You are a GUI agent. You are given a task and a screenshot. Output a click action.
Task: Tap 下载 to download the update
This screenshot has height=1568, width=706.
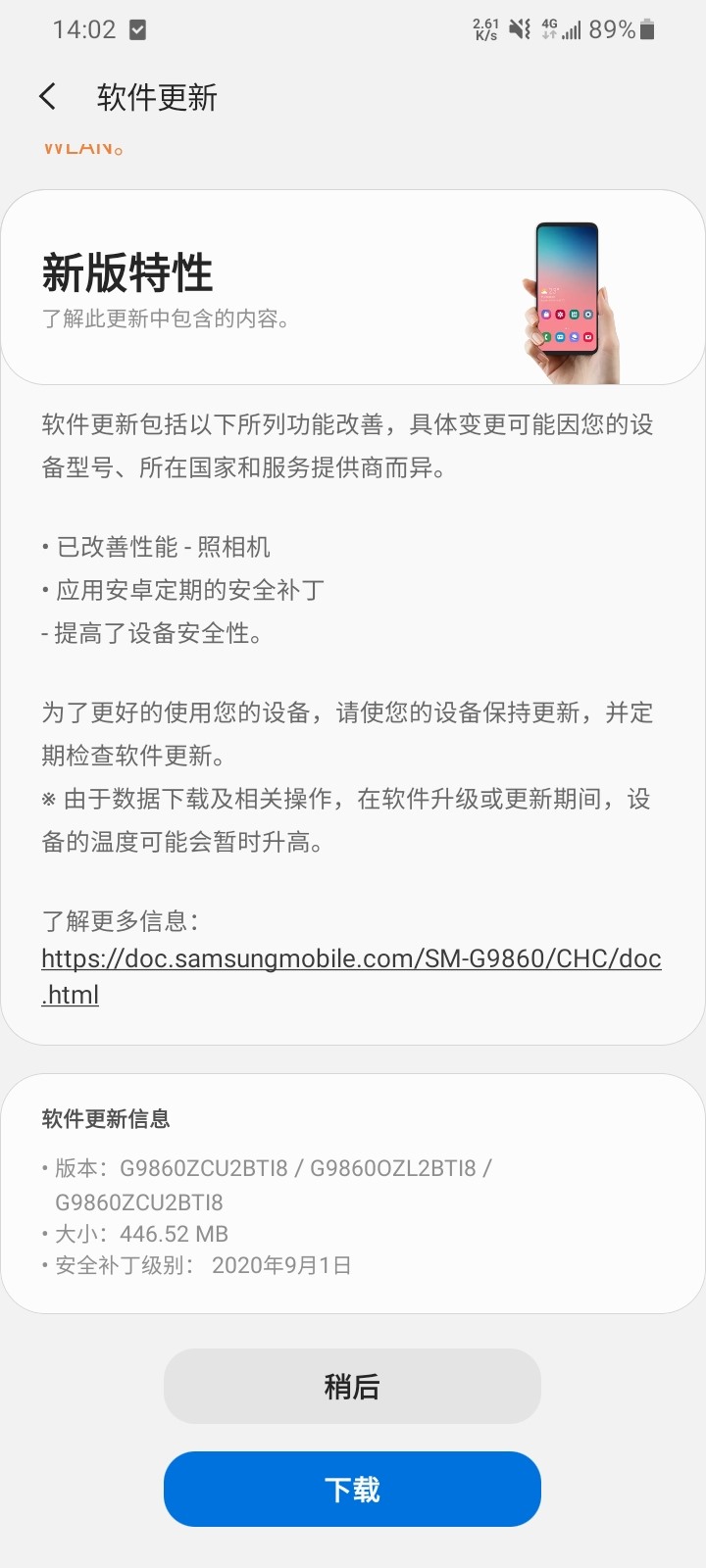352,1490
